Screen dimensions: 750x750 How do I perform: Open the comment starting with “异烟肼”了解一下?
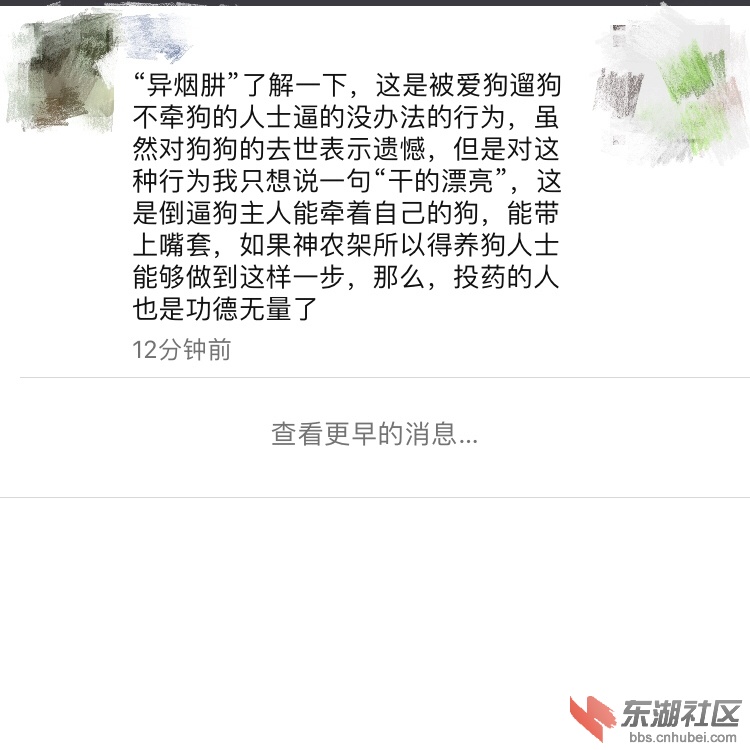(347, 195)
